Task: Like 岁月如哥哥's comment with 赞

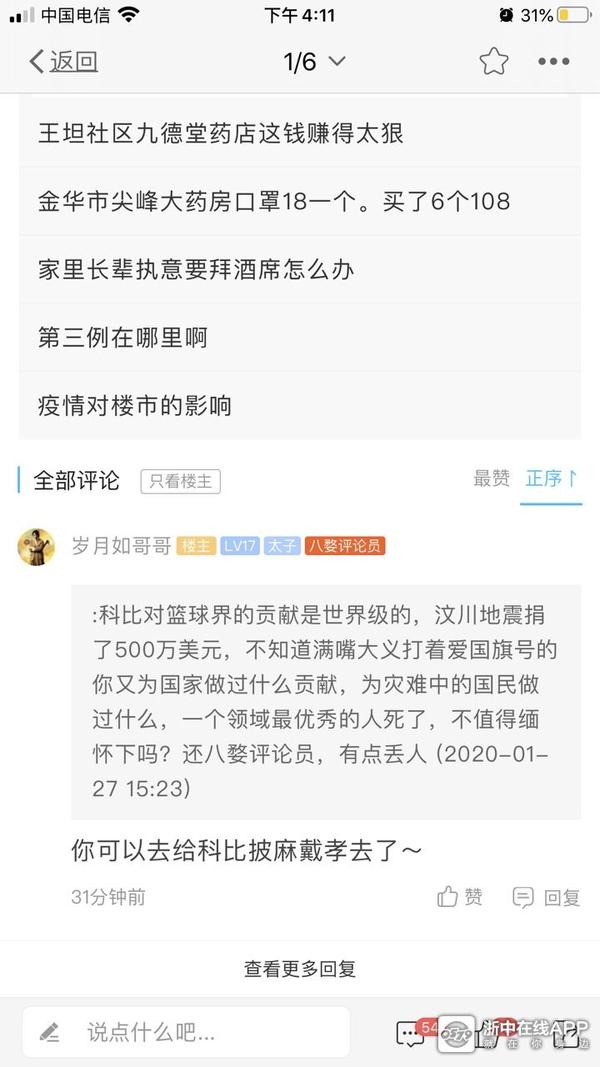Action: pos(460,897)
